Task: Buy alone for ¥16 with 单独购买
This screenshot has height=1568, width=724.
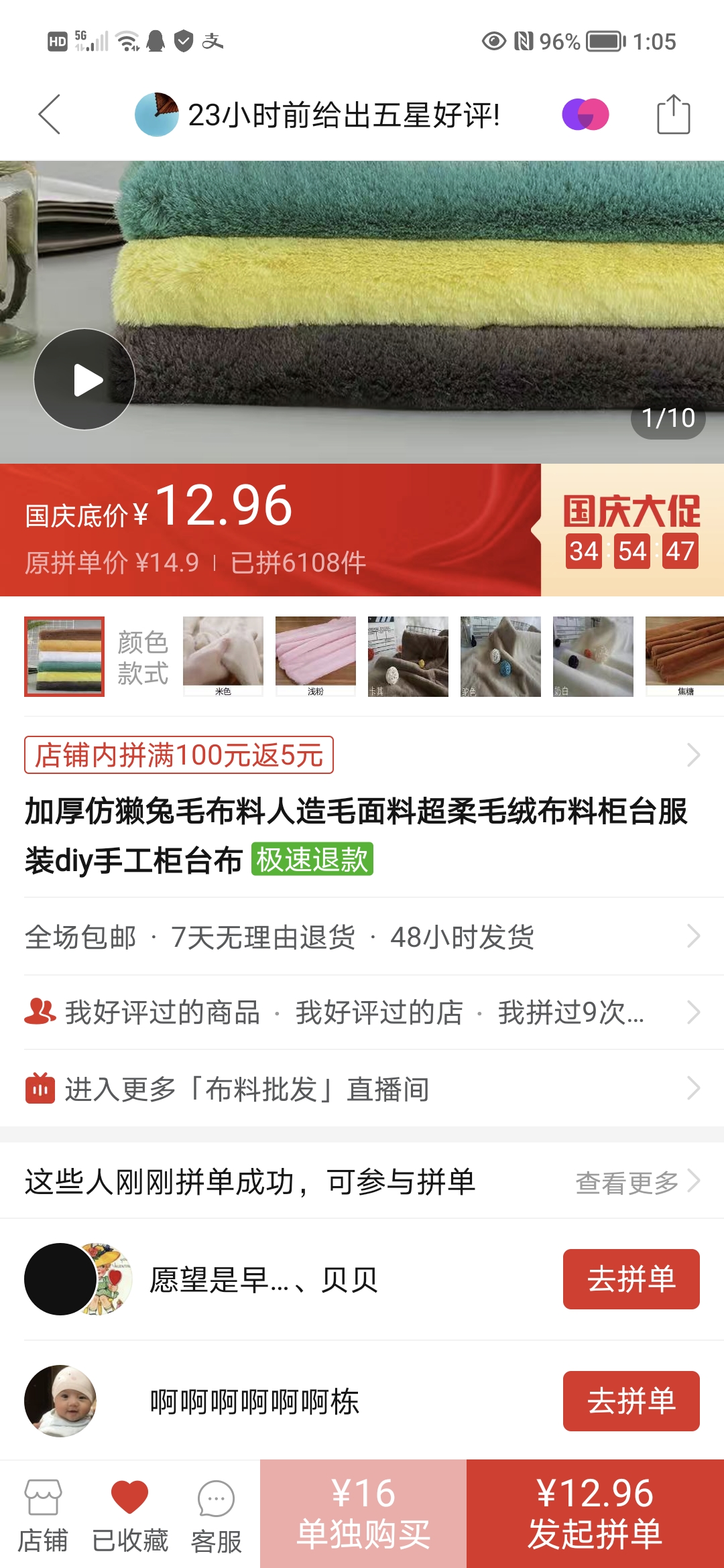Action: pyautogui.click(x=363, y=1514)
